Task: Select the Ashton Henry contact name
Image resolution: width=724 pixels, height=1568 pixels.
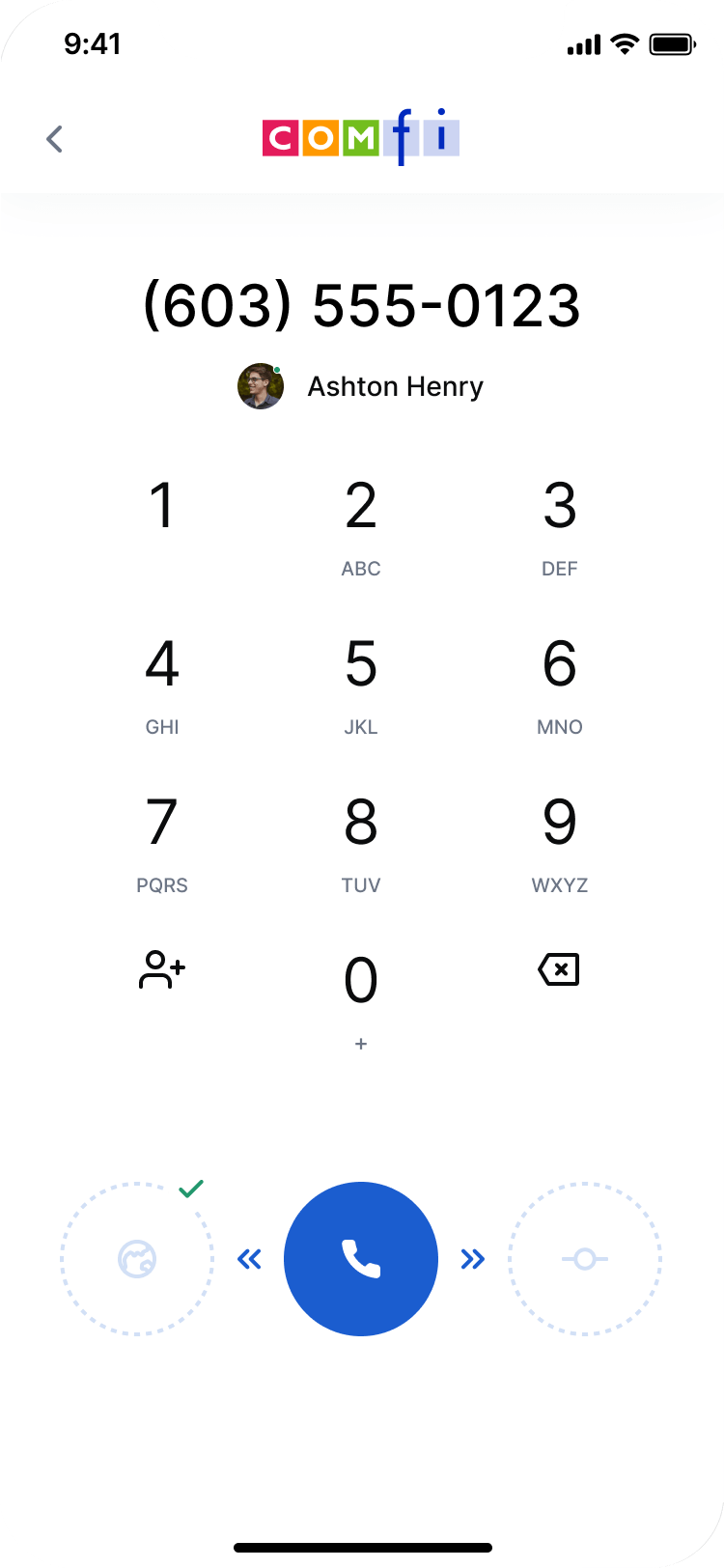Action: 395,386
